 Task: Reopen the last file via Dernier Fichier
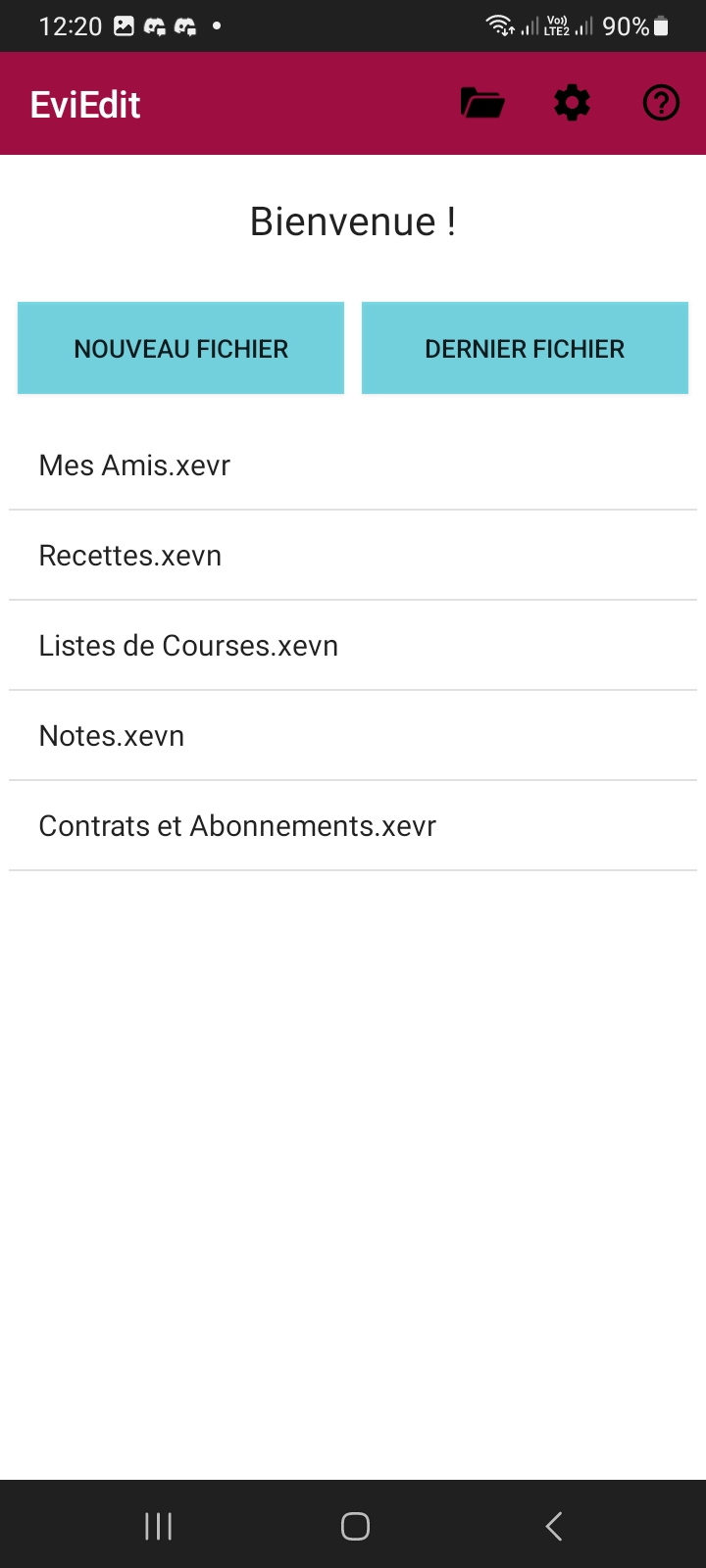tap(525, 349)
